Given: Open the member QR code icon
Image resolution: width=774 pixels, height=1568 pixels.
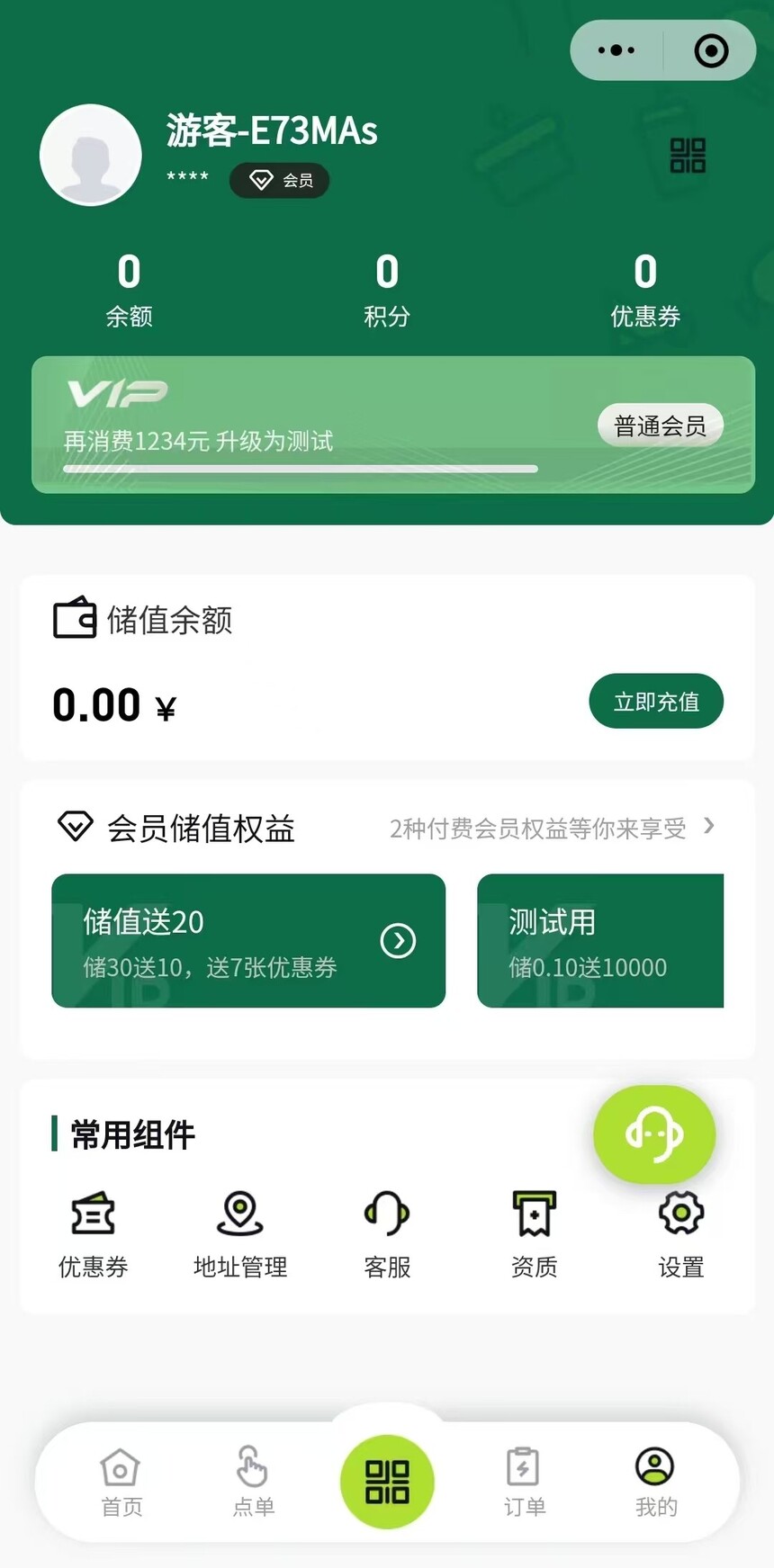Looking at the screenshot, I should pyautogui.click(x=688, y=156).
